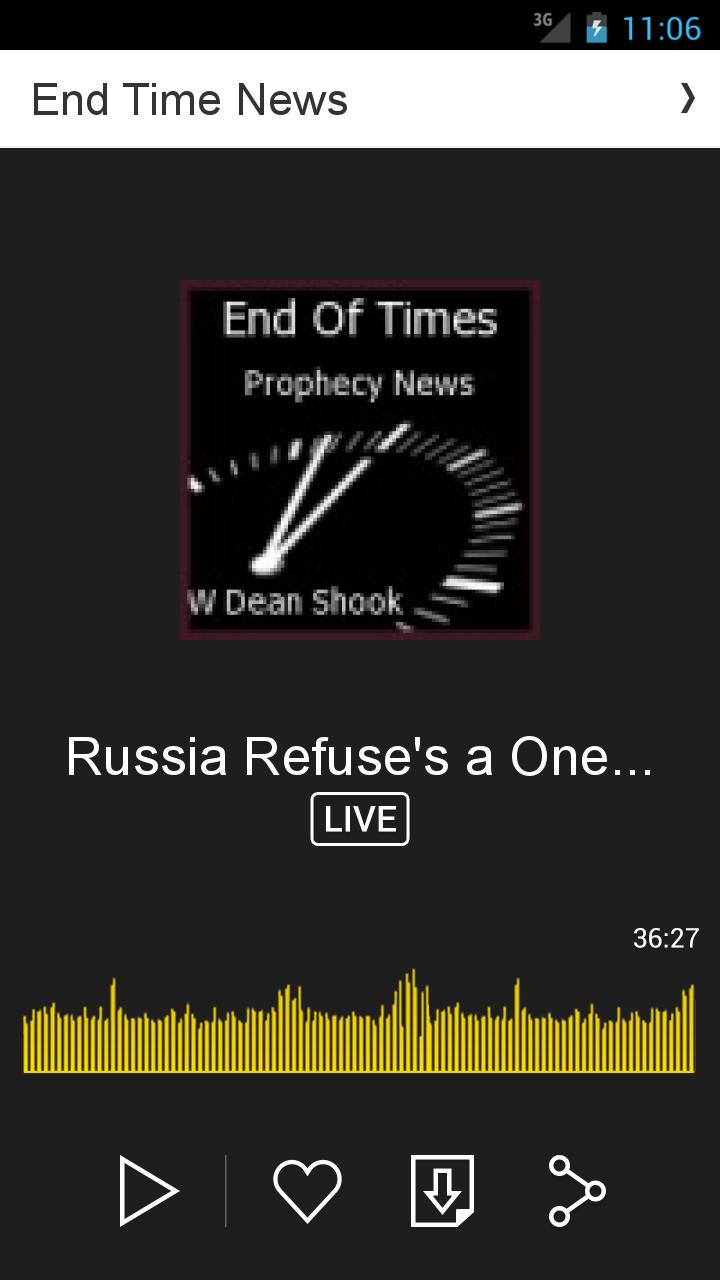Tap W Dean Shook text on the artwork
This screenshot has width=720, height=1280.
[x=294, y=602]
